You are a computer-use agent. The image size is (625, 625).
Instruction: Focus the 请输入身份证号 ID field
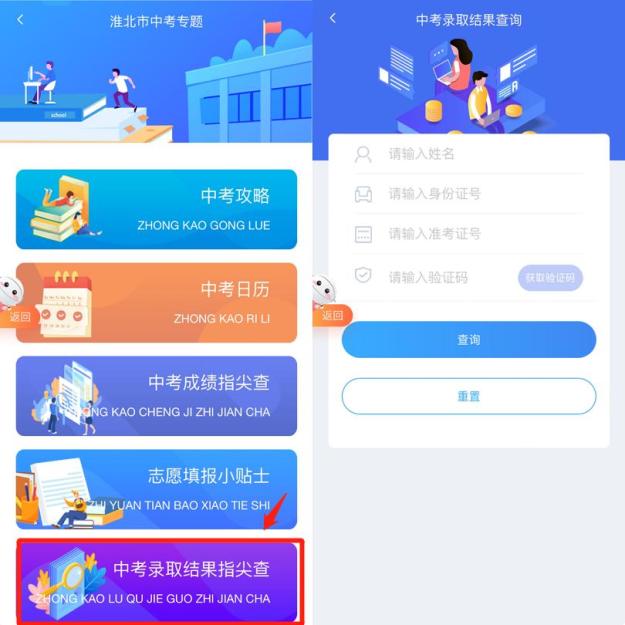(x=469, y=194)
